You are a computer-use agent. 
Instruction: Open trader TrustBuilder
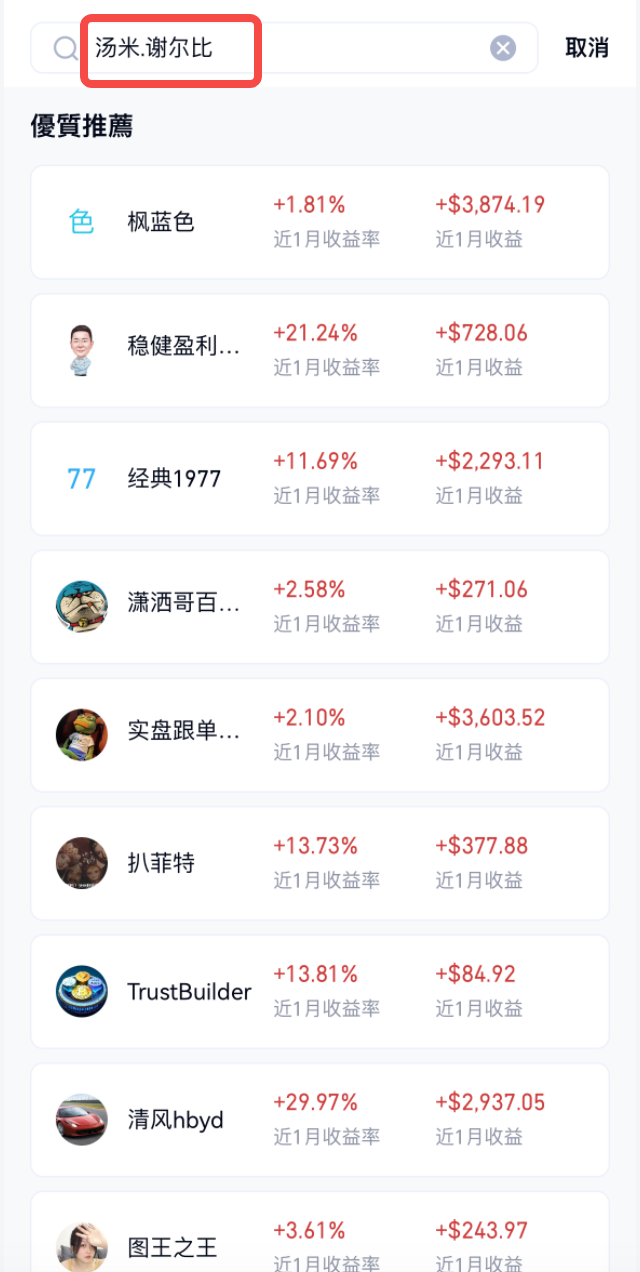point(320,991)
